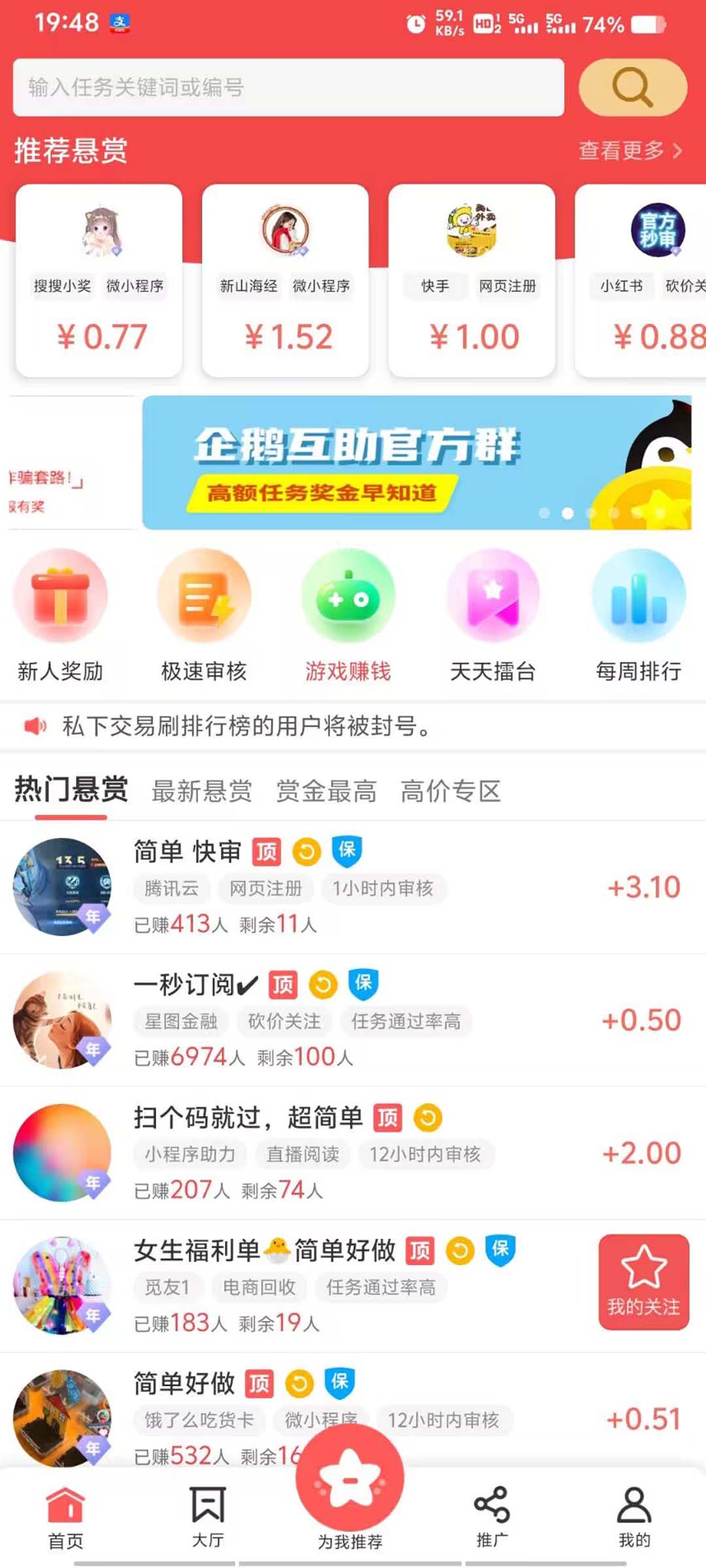This screenshot has width=706, height=1568.
Task: Switch to 最新悬赏 tab
Action: tap(201, 791)
